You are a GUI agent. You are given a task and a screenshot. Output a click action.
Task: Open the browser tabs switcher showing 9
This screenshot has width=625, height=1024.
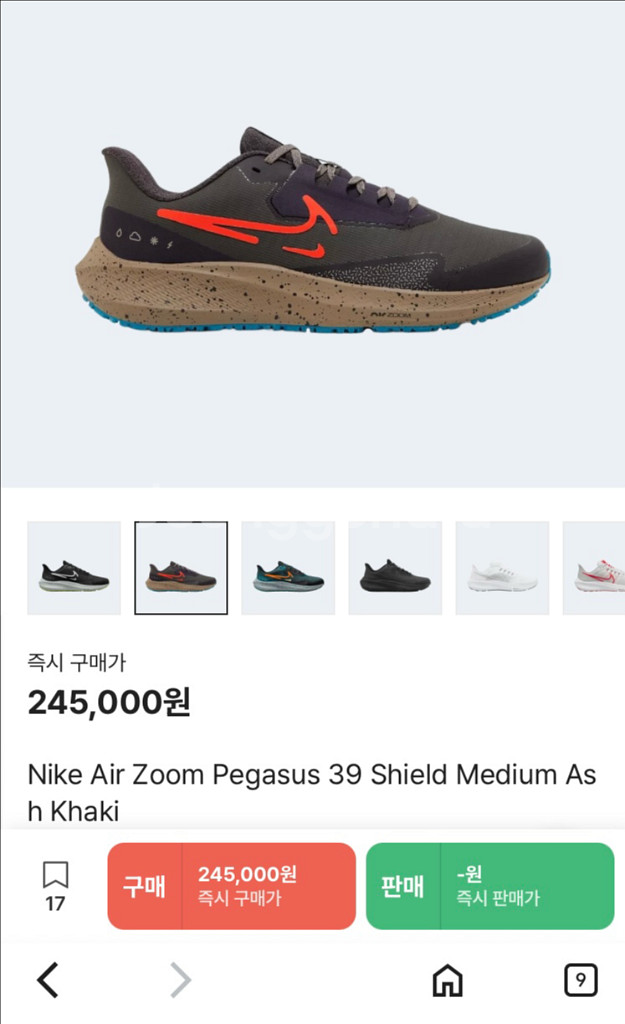(580, 980)
